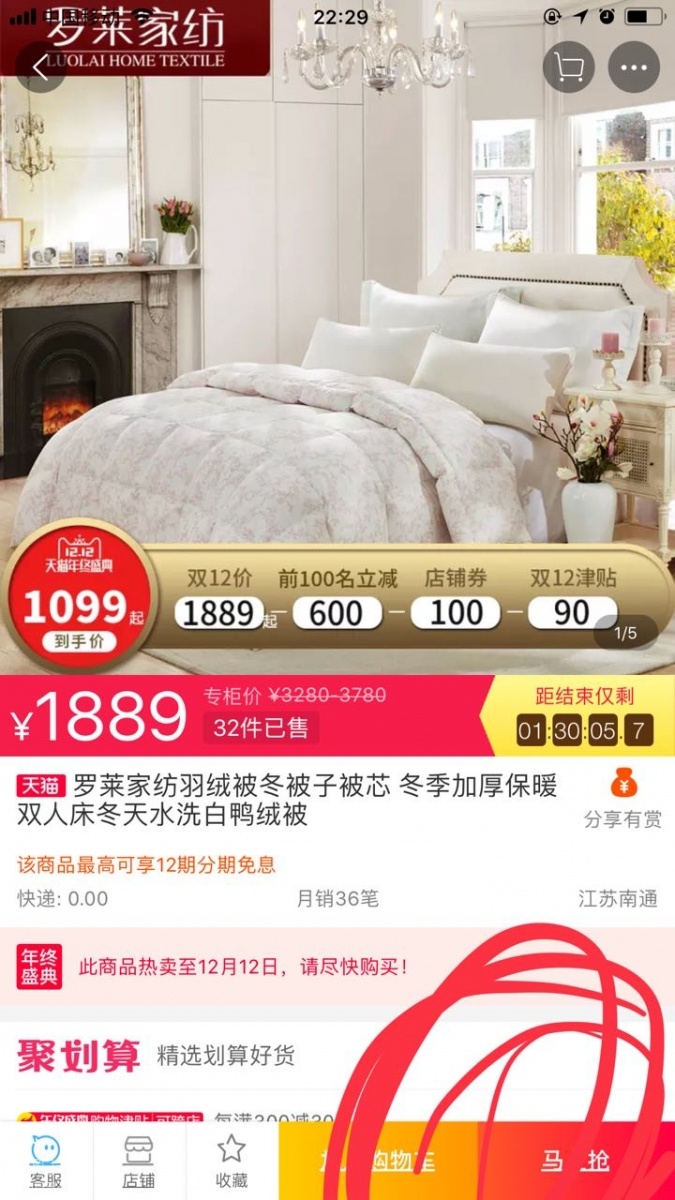Open the seller's 店铺 page
This screenshot has width=675, height=1200.
click(138, 1162)
